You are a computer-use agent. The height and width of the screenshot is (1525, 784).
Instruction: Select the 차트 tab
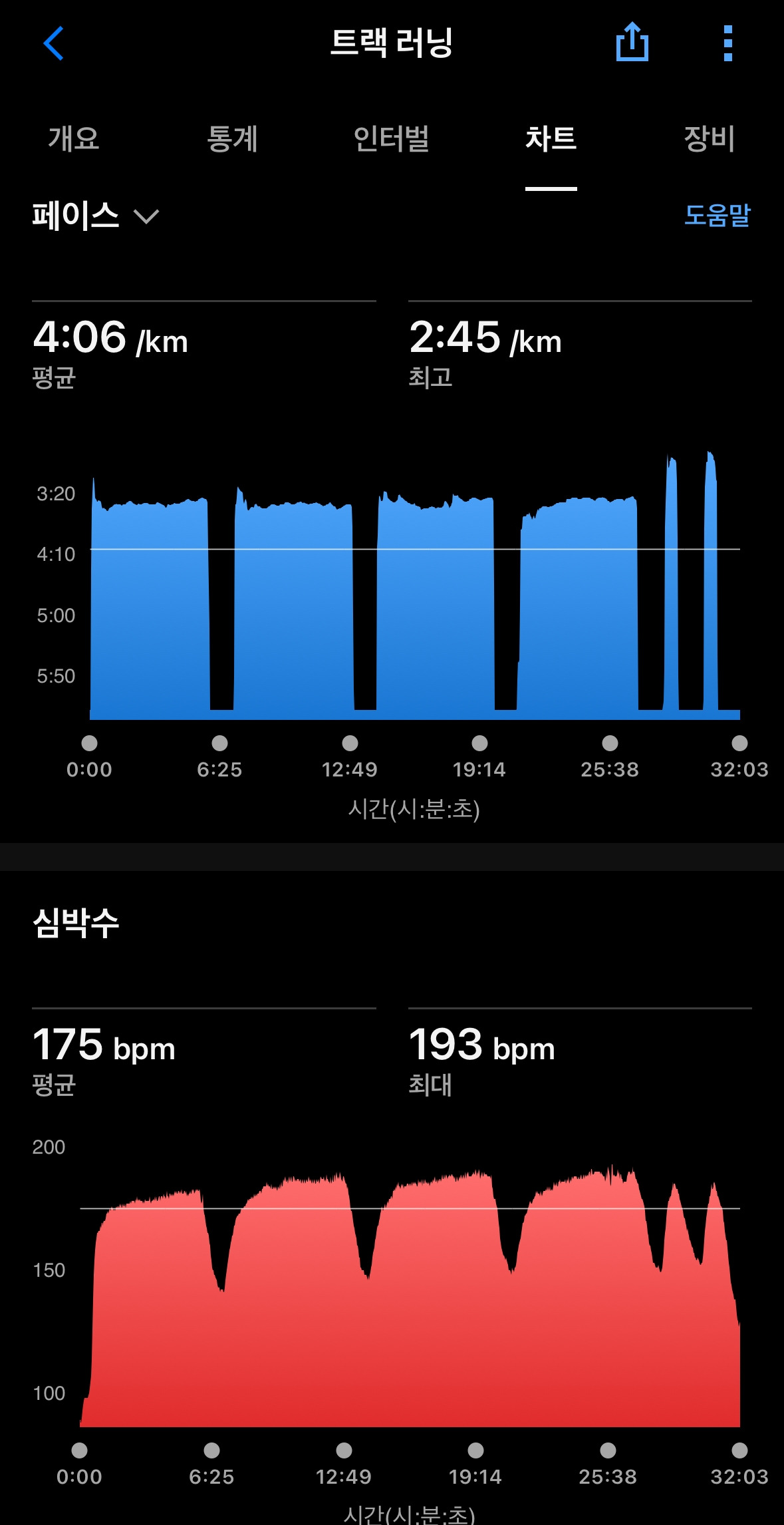coord(551,139)
